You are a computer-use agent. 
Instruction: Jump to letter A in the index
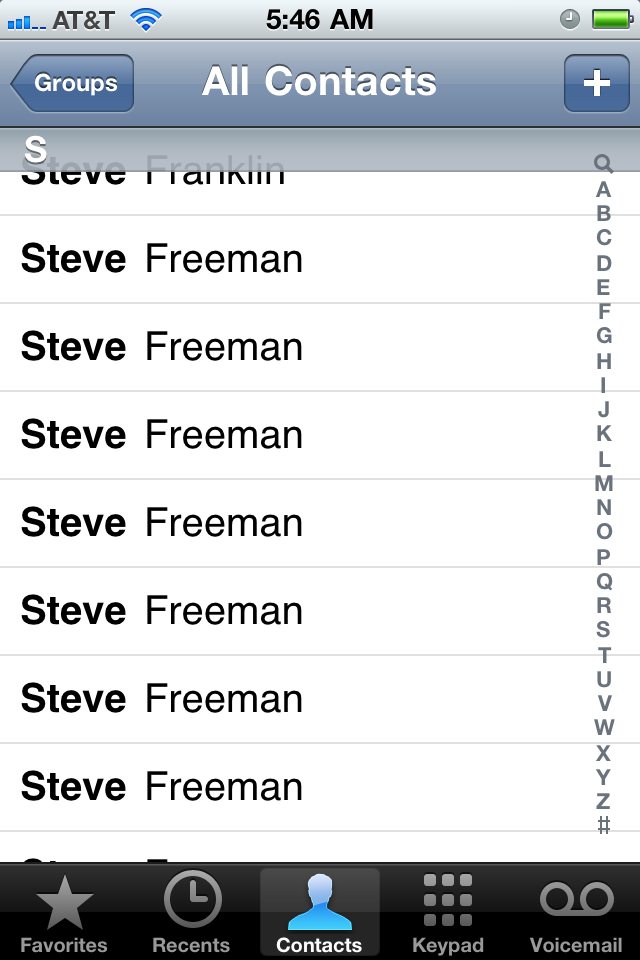pos(603,189)
